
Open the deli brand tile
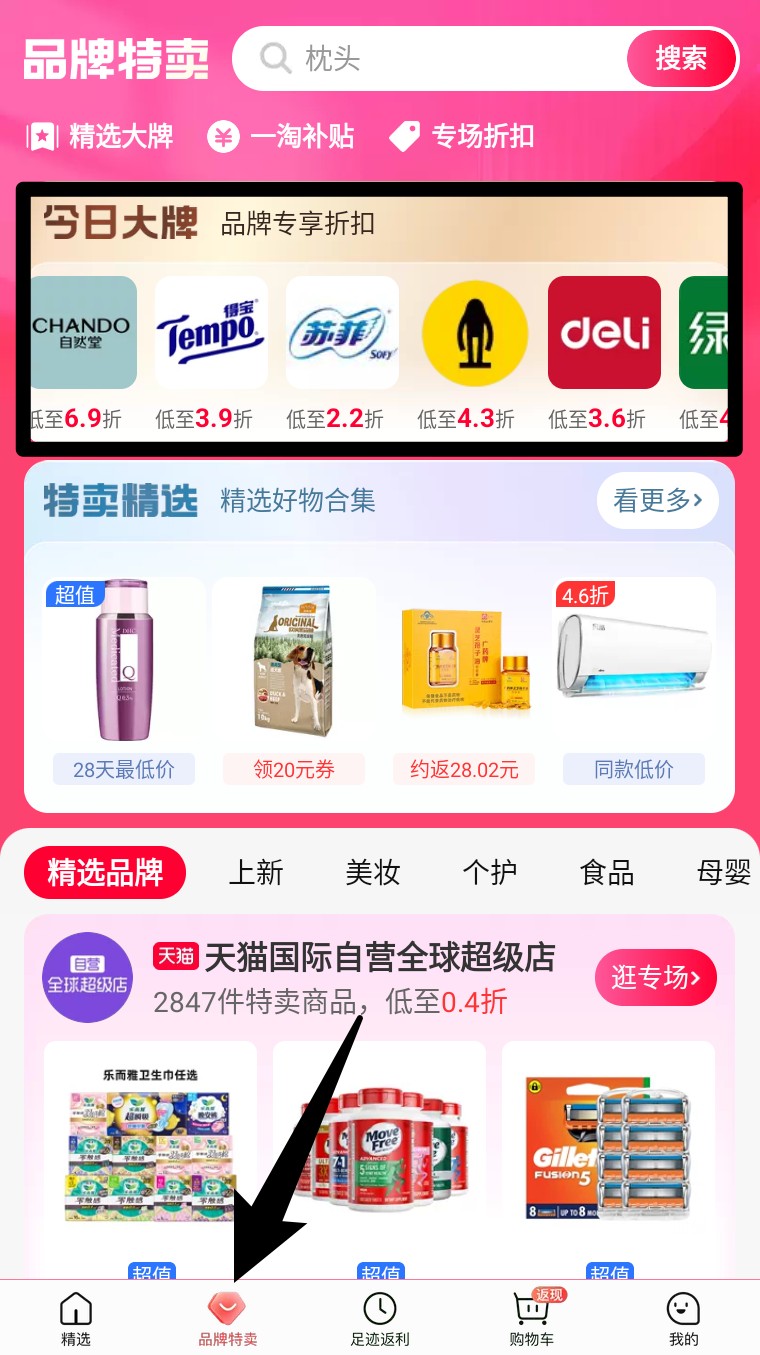pos(604,333)
